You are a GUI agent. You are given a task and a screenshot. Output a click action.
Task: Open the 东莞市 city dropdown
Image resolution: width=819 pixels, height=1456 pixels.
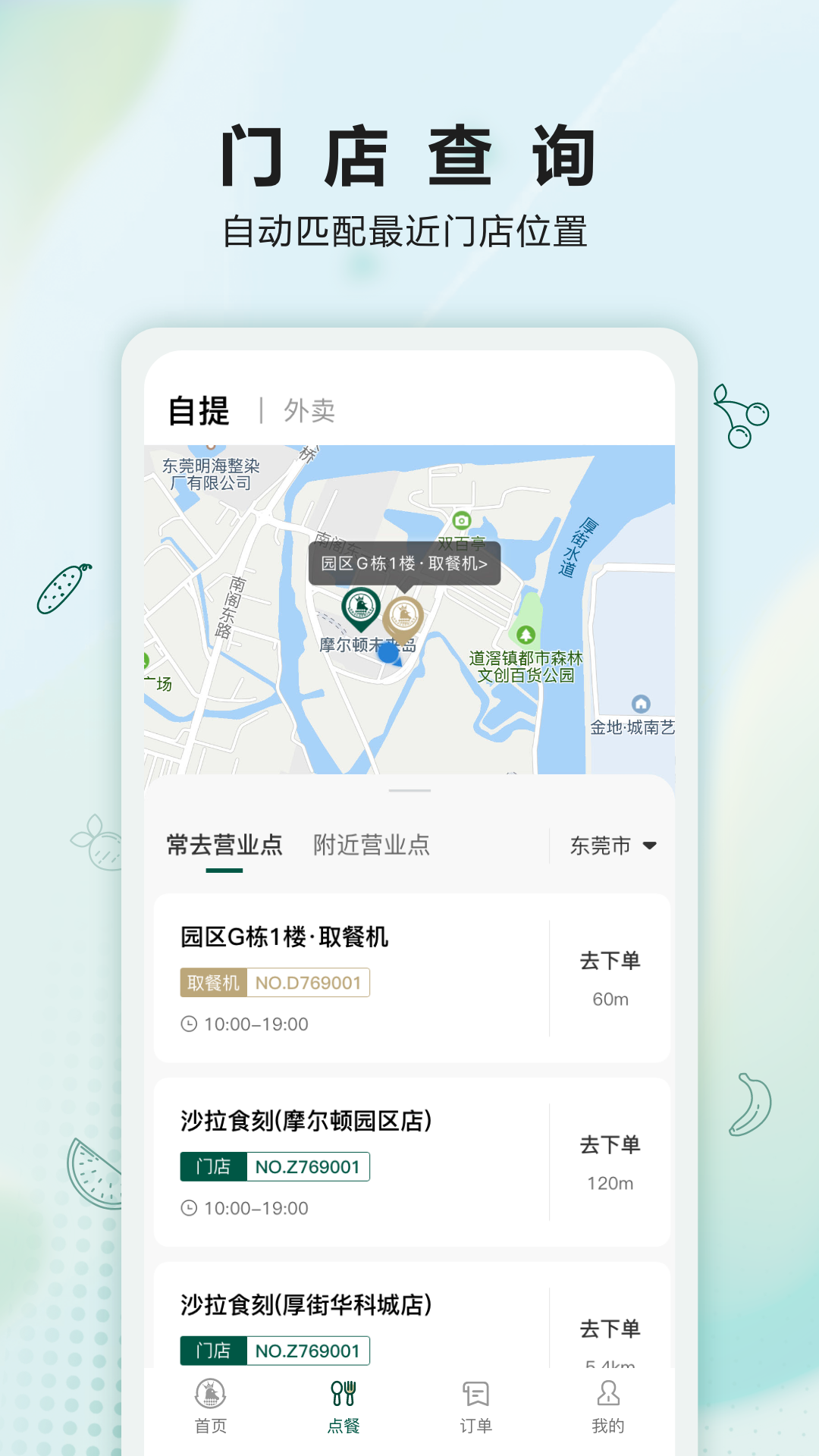pos(608,846)
